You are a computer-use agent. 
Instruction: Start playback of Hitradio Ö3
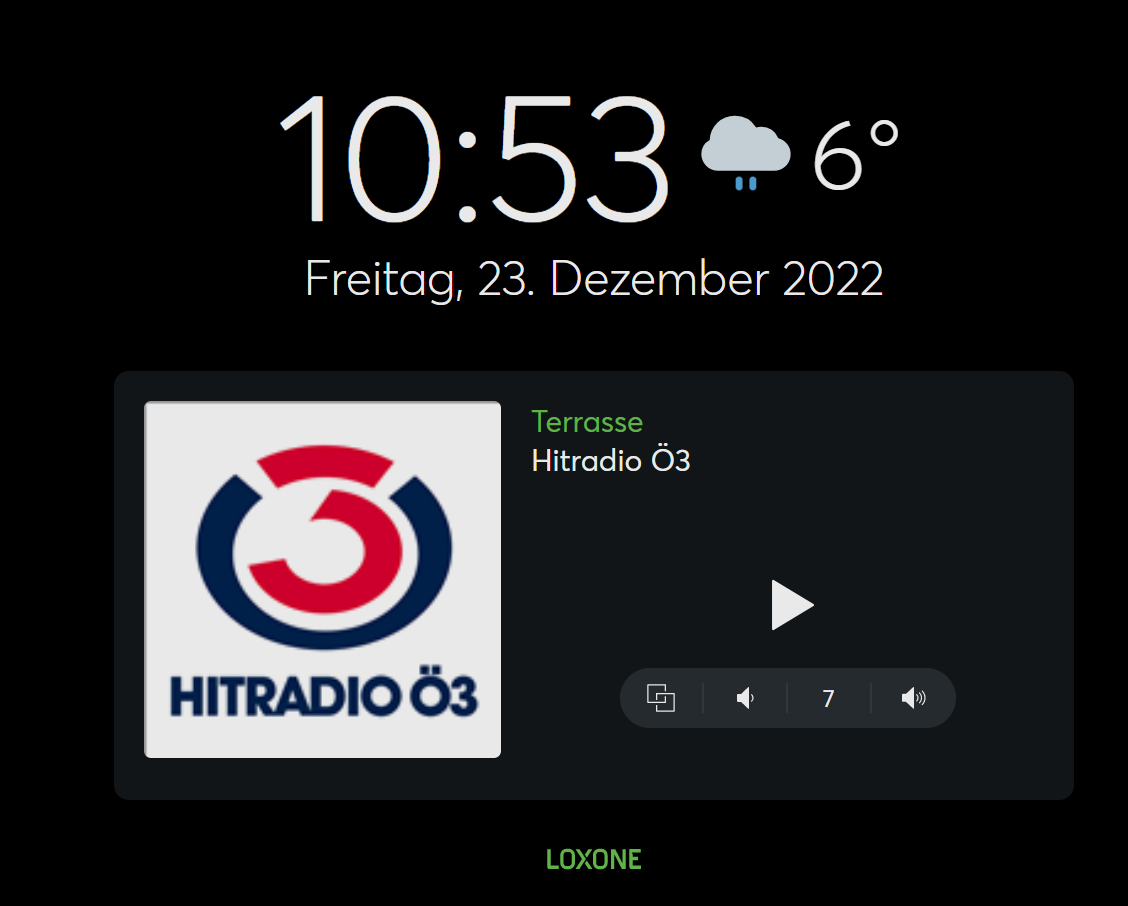792,605
